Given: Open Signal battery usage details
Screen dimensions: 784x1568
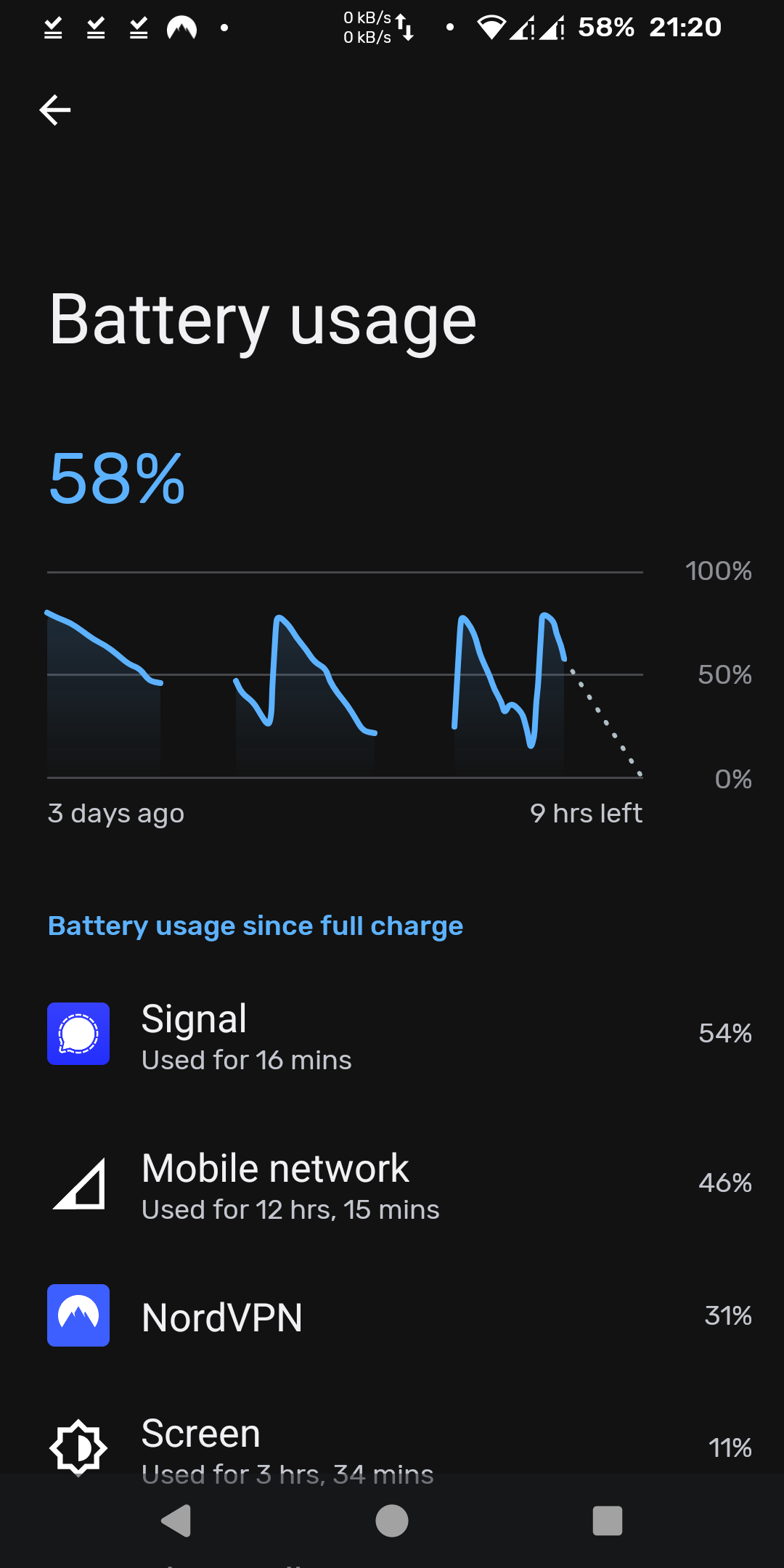Looking at the screenshot, I should click(x=392, y=1035).
